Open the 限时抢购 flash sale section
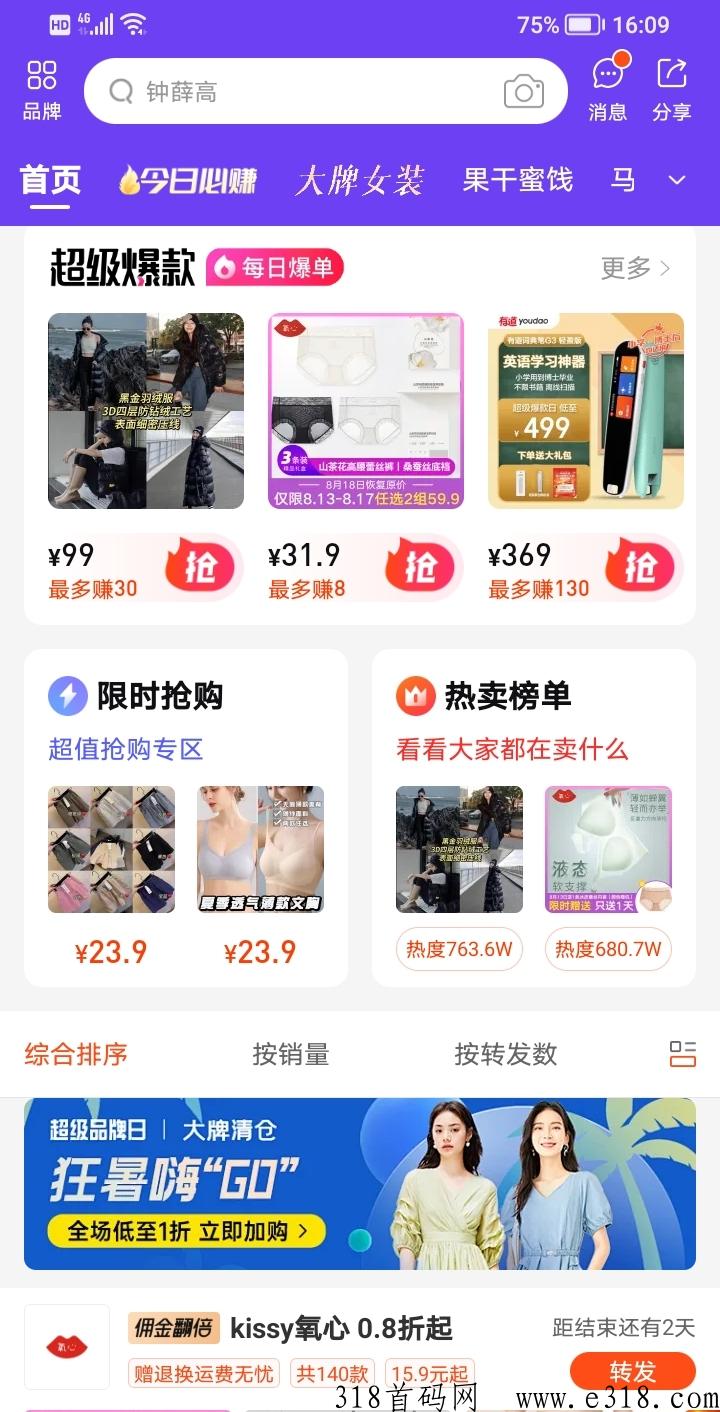This screenshot has width=720, height=1412. click(160, 696)
